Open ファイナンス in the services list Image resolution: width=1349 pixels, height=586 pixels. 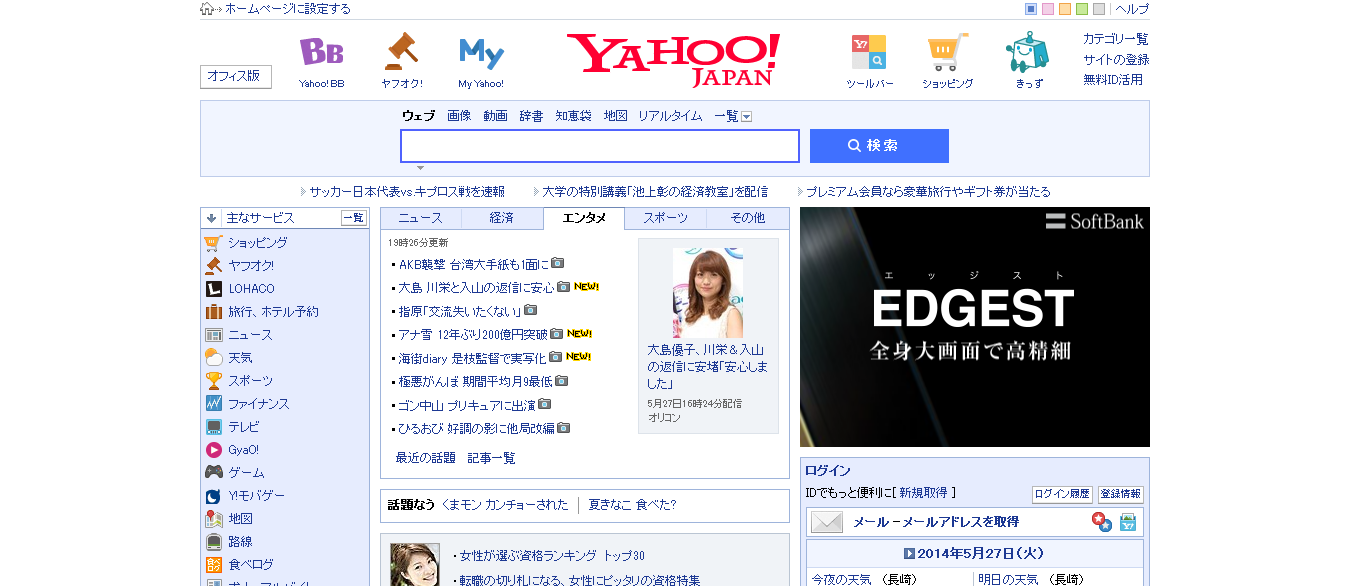tap(258, 404)
